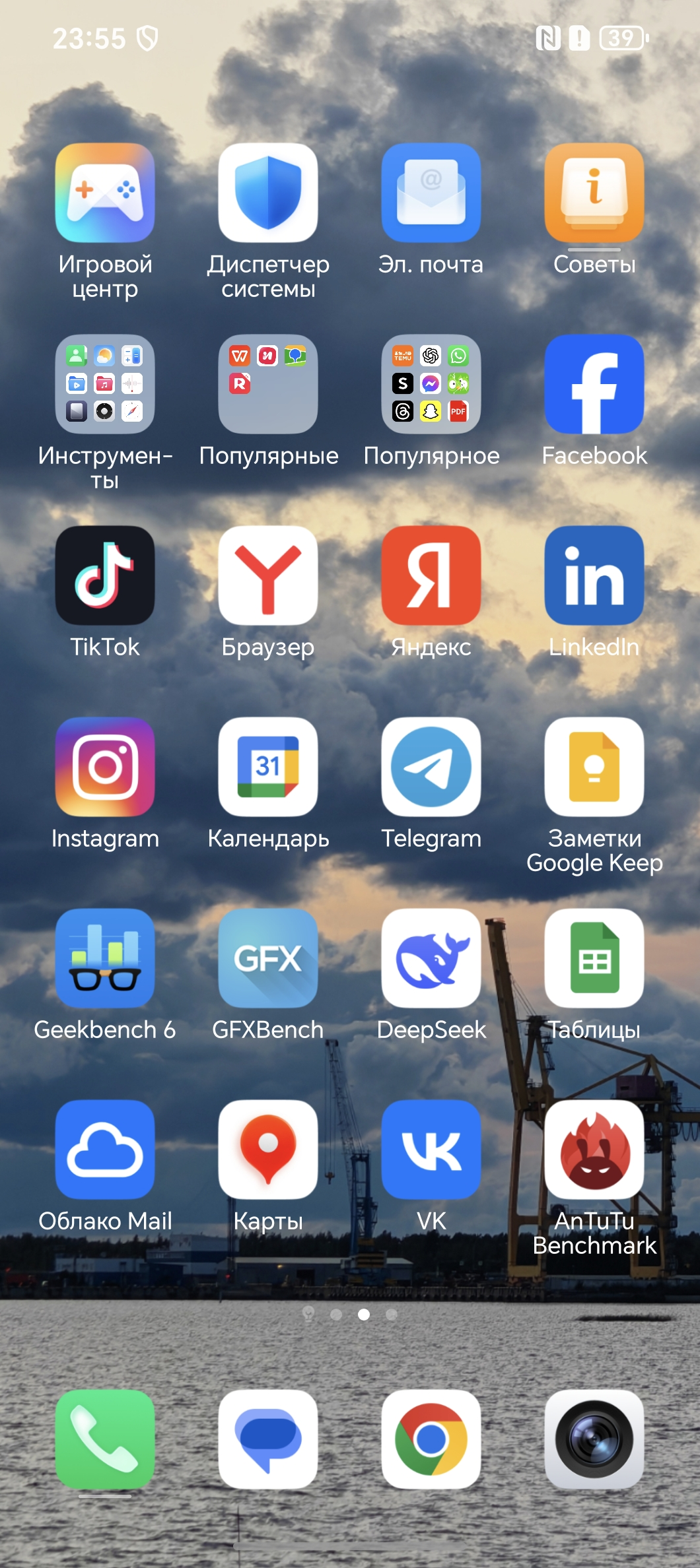Viewport: 700px width, 1568px height.
Task: Launch the Яндекс app
Action: (431, 575)
